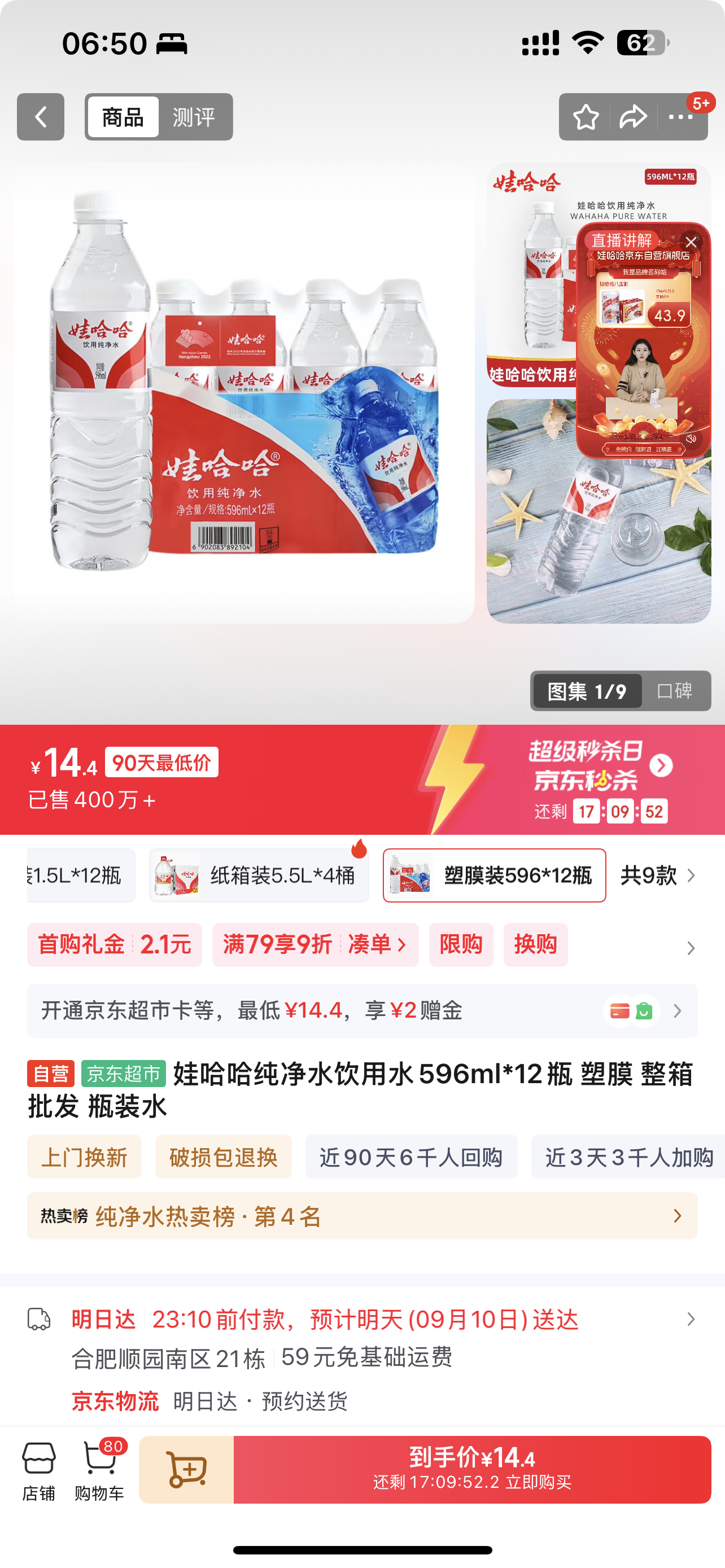The width and height of the screenshot is (725, 1568).
Task: Select the 塑膜装596*12瓶 variant
Action: [493, 875]
